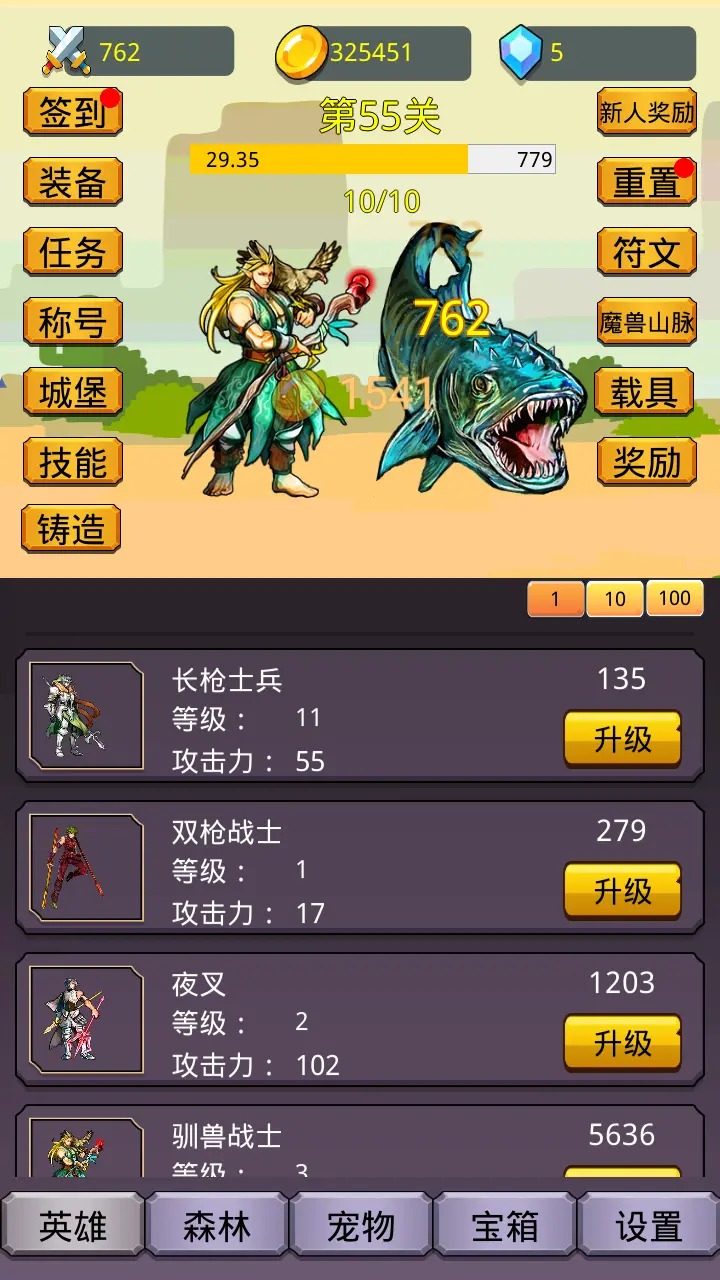Enter the 魔兽山脉 beast mountains
The height and width of the screenshot is (1280, 720).
(x=646, y=322)
